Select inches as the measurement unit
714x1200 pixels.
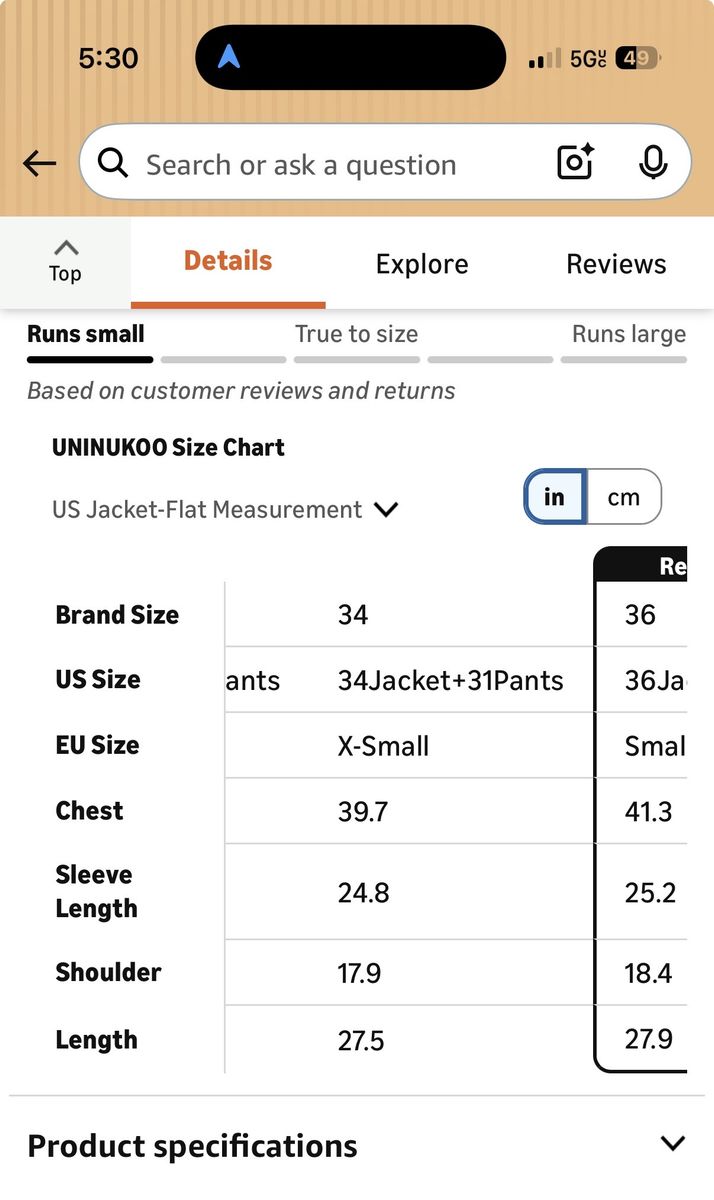tap(554, 497)
